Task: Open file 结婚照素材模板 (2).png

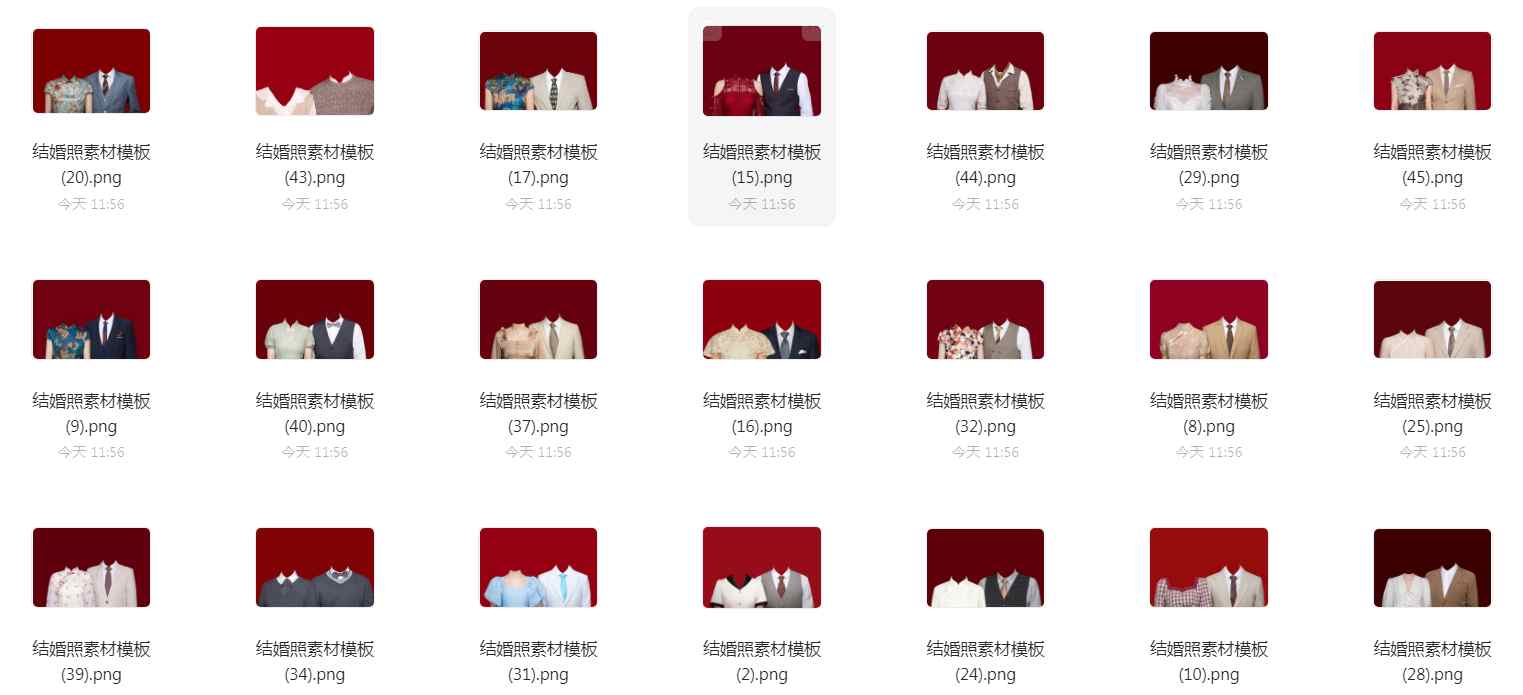Action: coord(762,568)
